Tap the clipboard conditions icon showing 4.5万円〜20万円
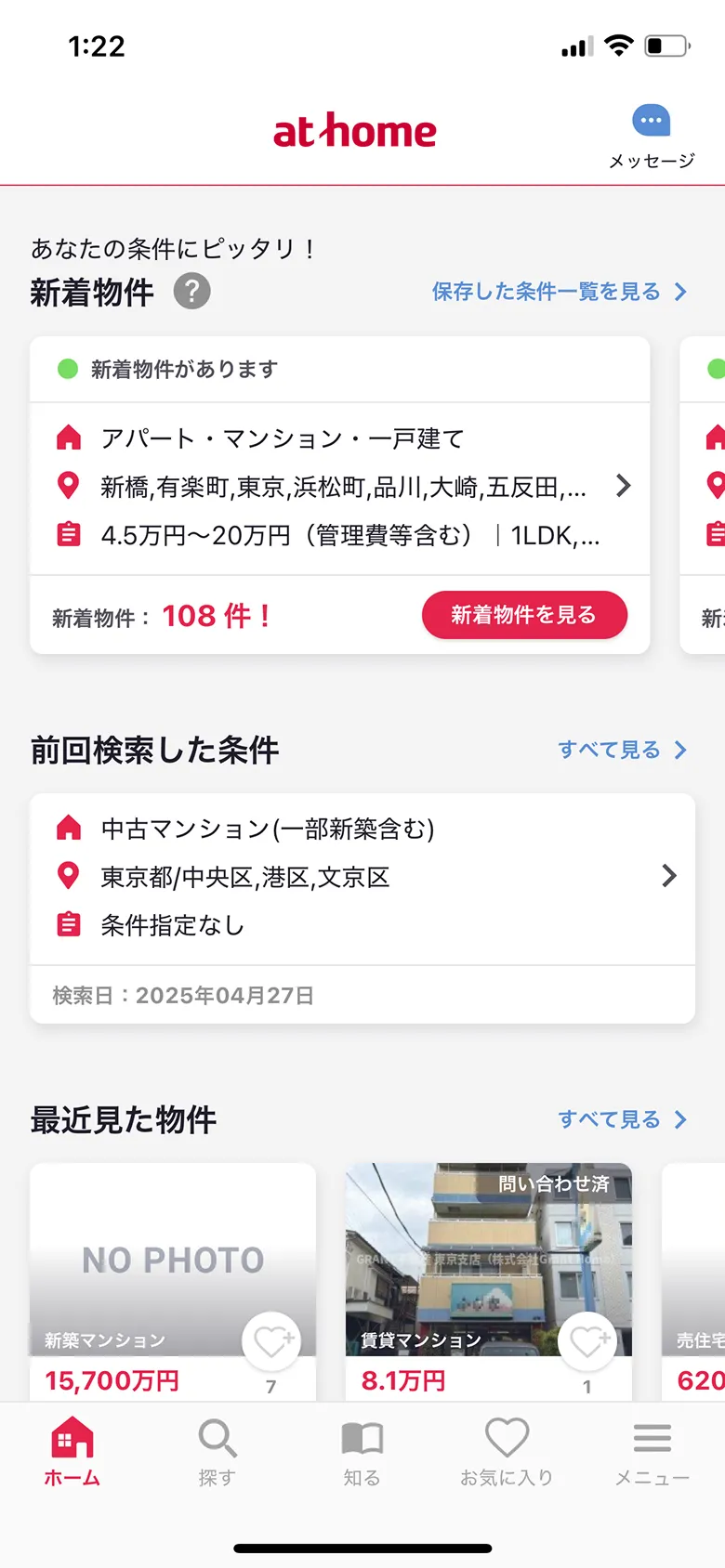The width and height of the screenshot is (725, 1568). click(x=67, y=534)
